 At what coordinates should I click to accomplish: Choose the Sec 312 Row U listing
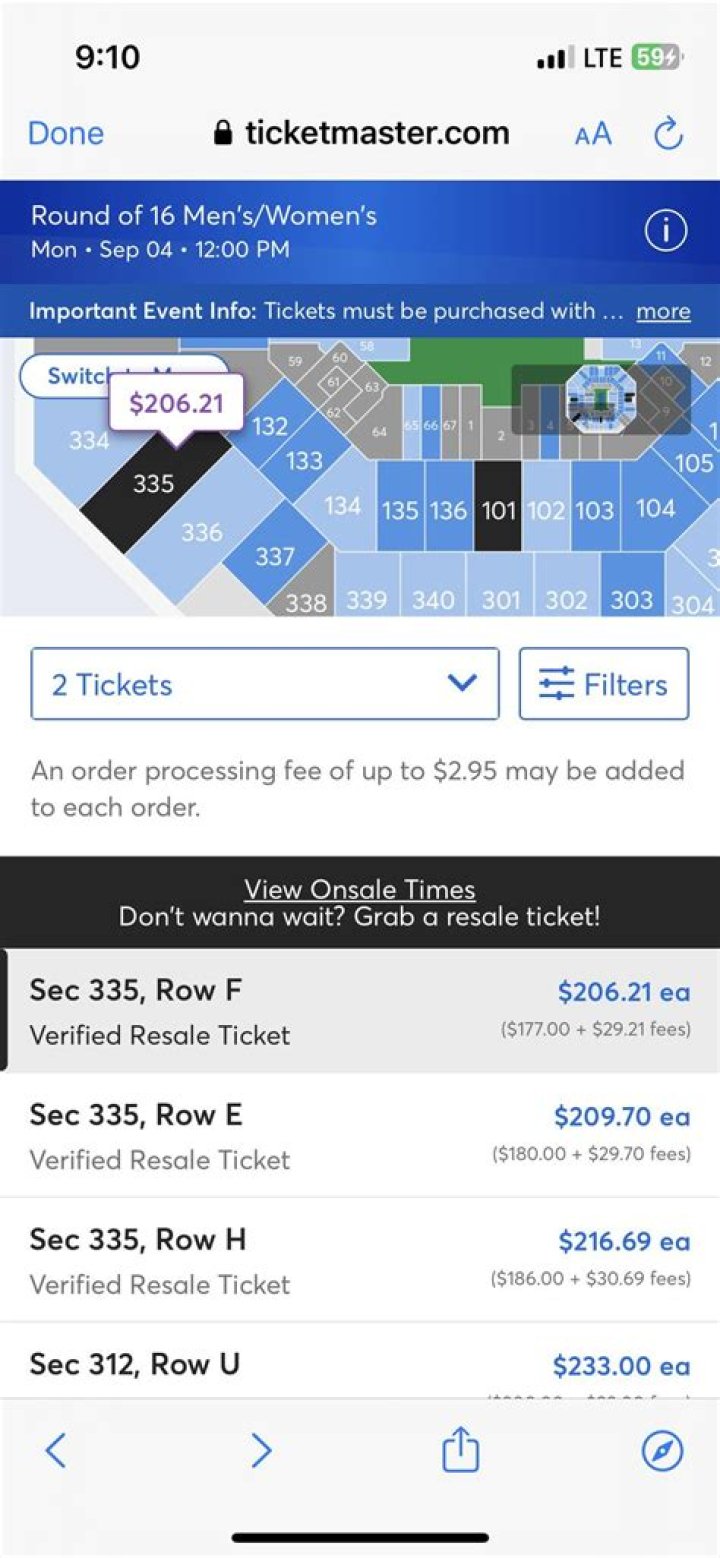(x=360, y=1363)
